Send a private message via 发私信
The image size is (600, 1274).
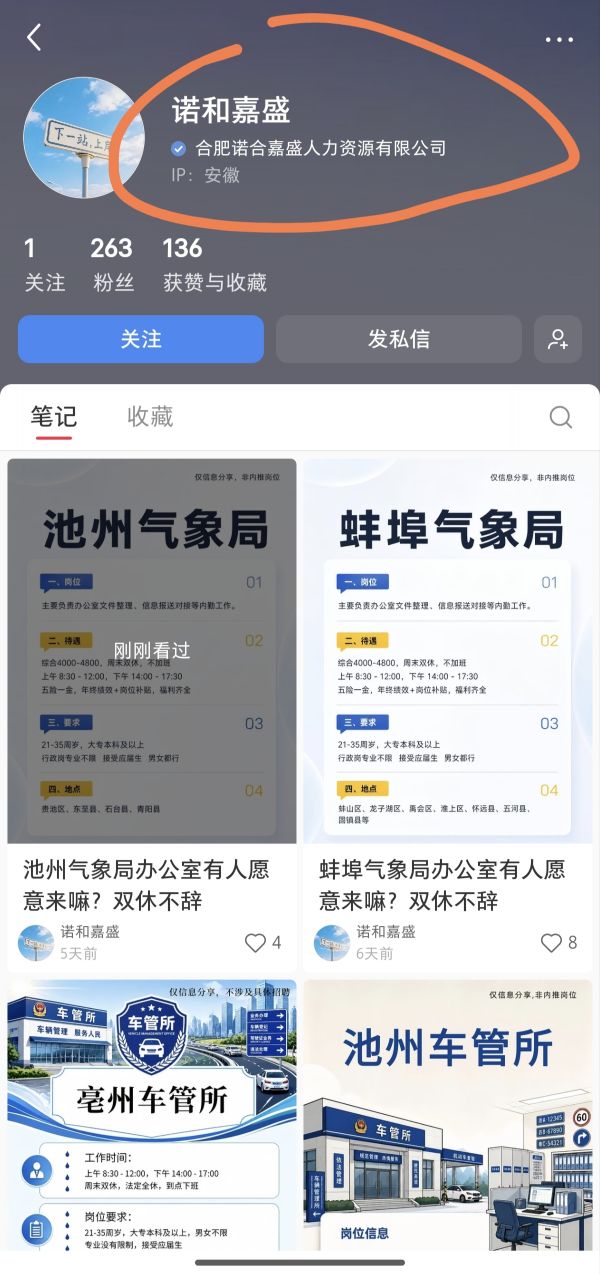[x=398, y=339]
